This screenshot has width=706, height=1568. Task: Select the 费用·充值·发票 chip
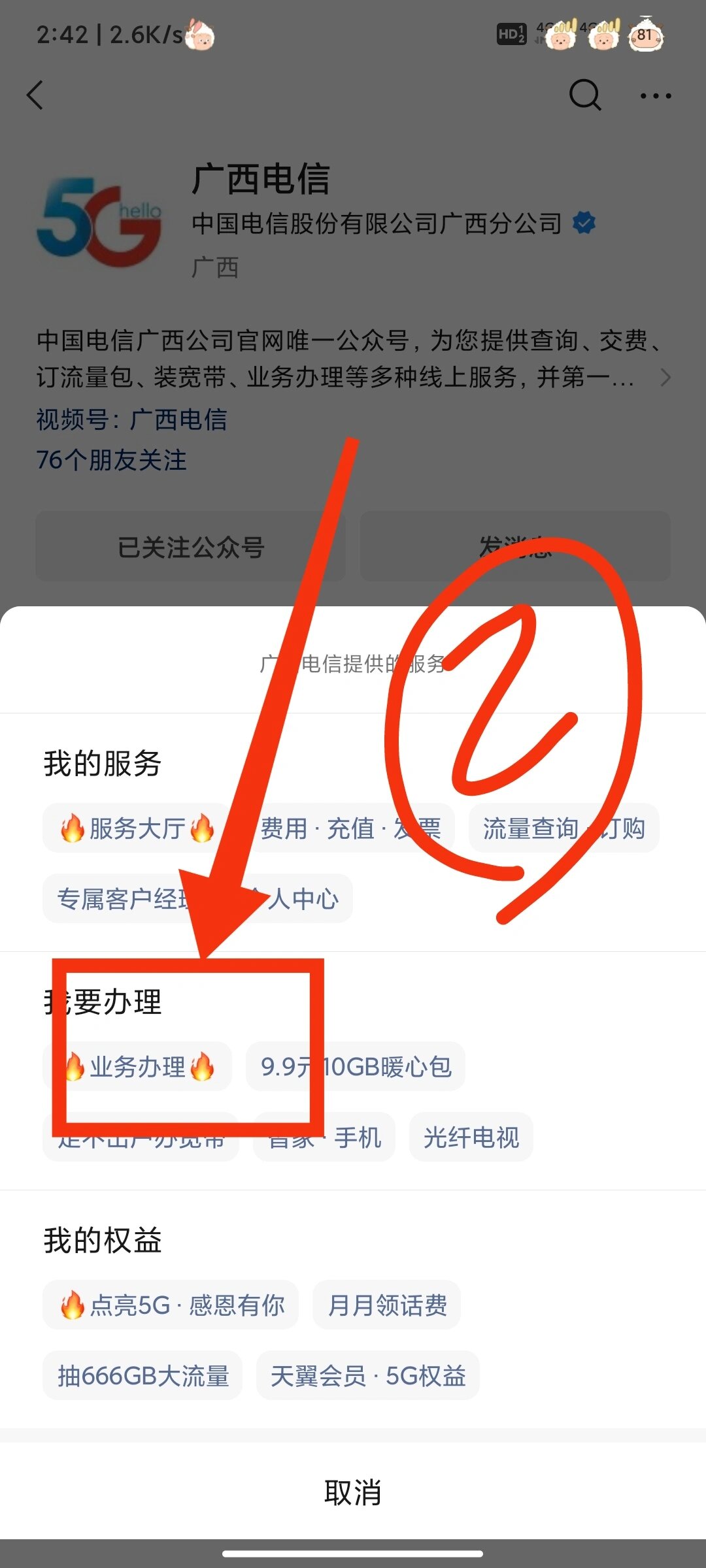pos(350,828)
